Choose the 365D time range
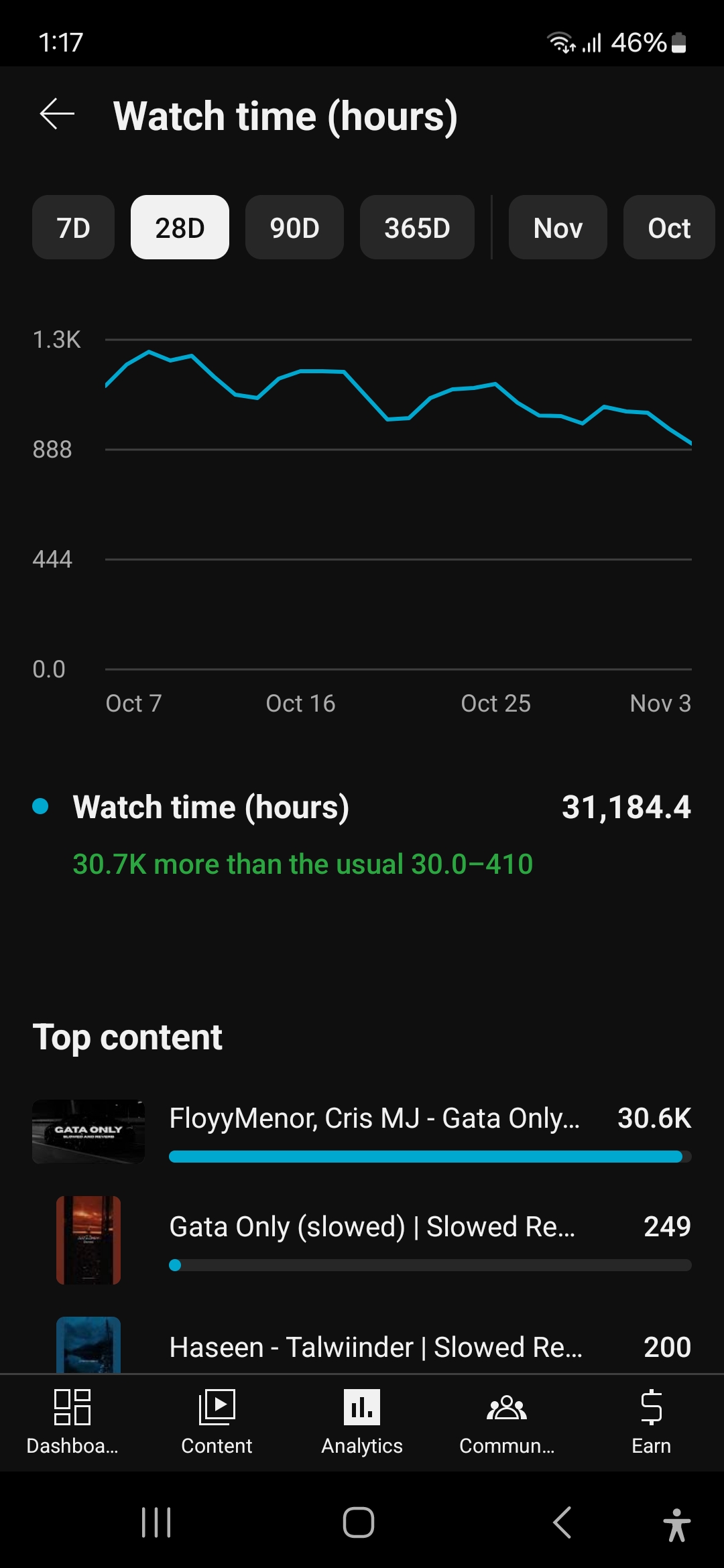 (417, 228)
